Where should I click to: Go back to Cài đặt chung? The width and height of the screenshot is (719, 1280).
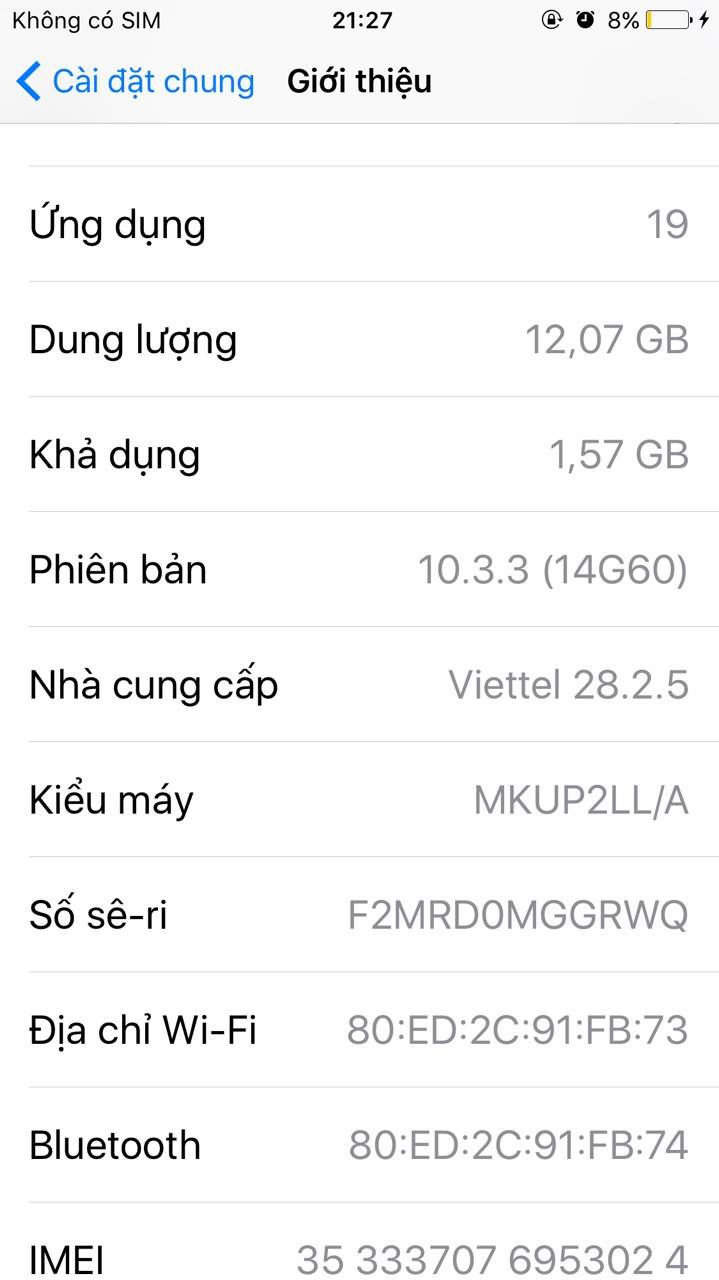[136, 81]
